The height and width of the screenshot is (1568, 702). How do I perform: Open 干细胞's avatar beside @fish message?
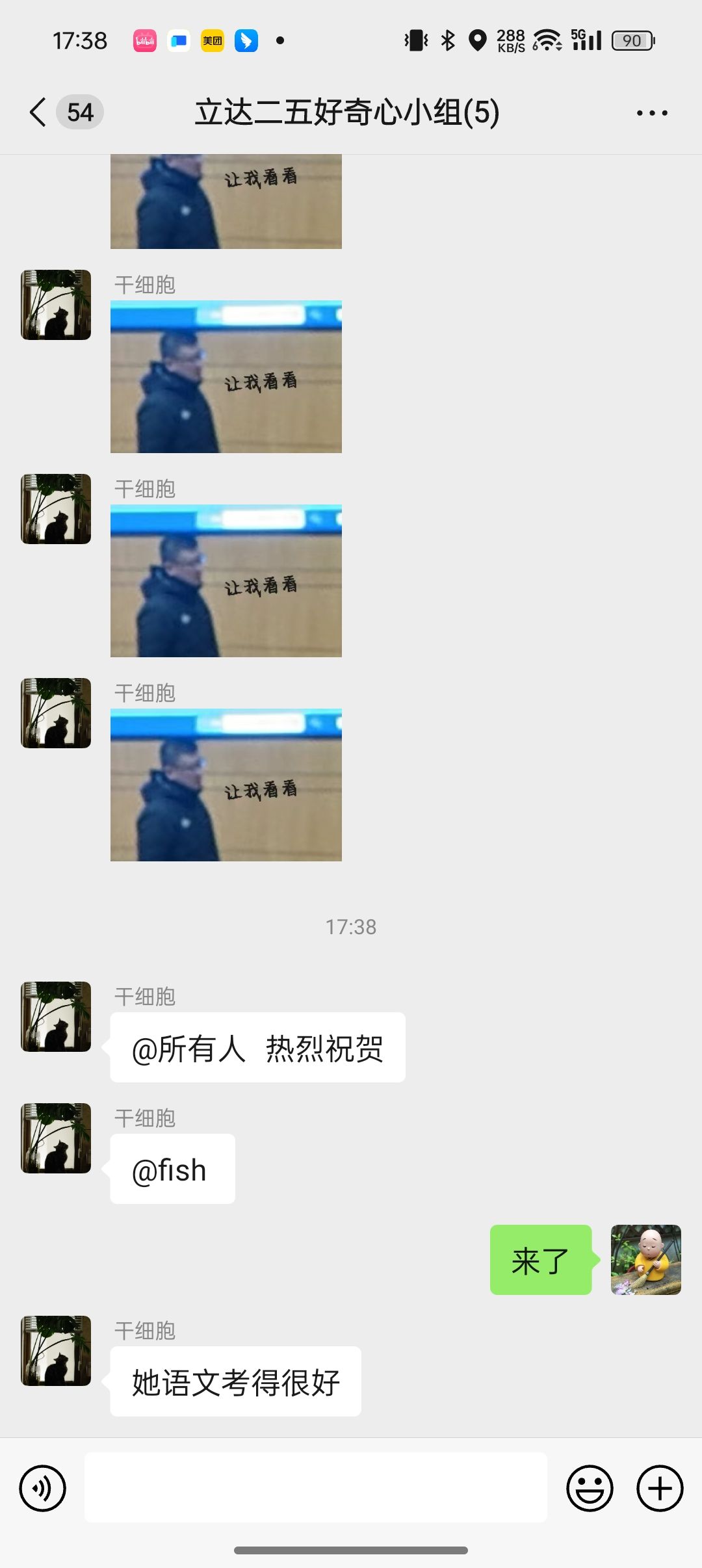pyautogui.click(x=56, y=1138)
